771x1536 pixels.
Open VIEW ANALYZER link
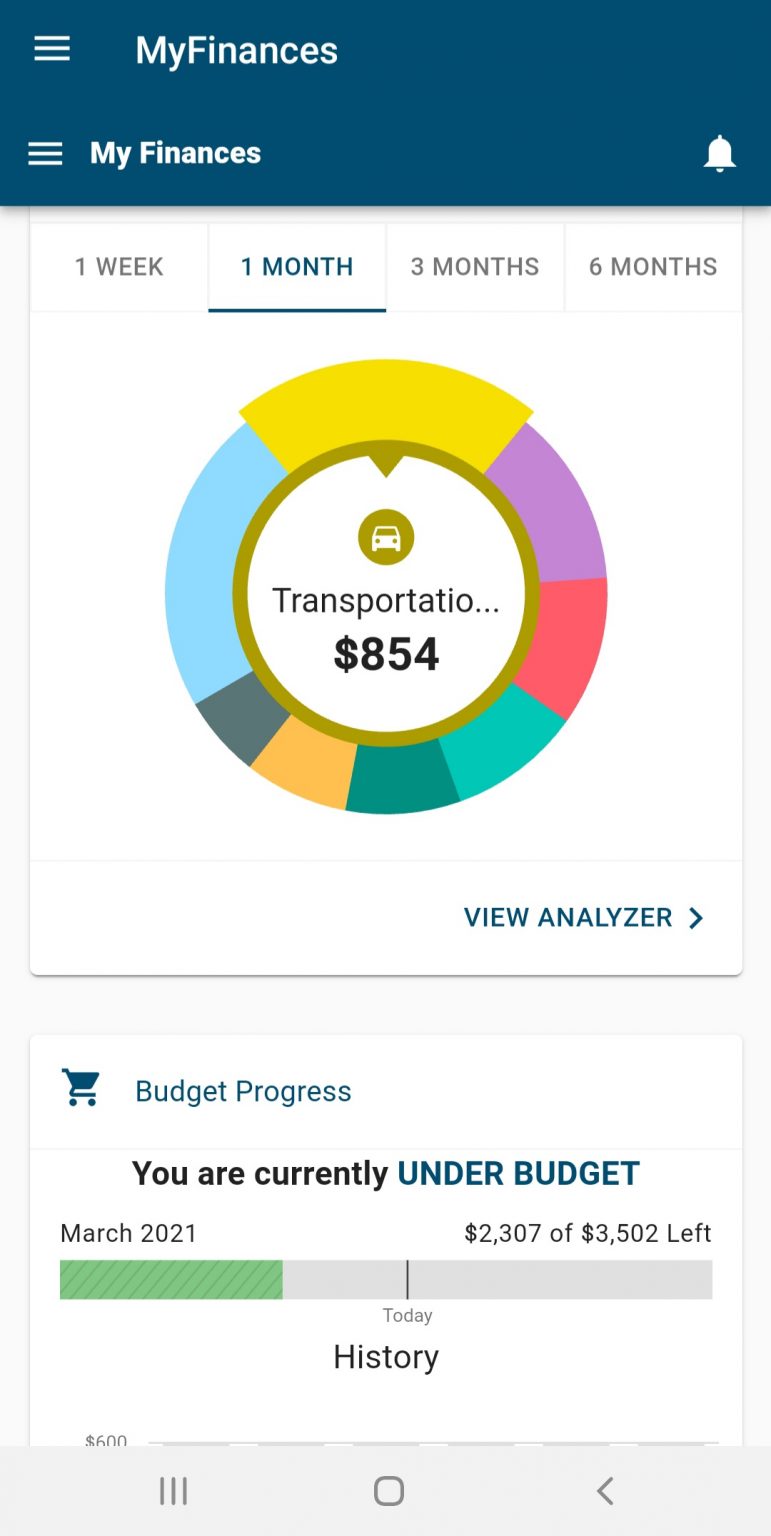tap(584, 918)
